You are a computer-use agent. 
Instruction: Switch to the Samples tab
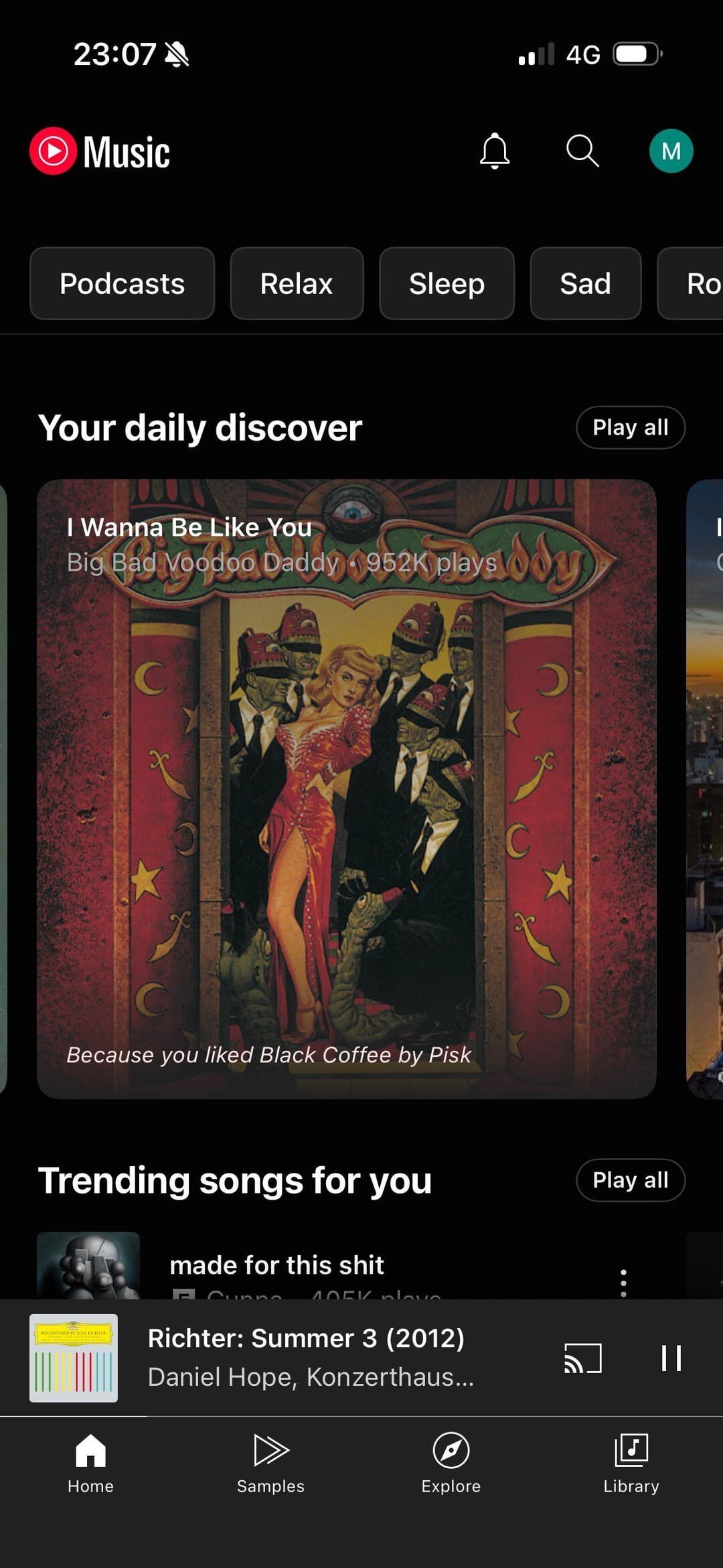coord(270,1464)
